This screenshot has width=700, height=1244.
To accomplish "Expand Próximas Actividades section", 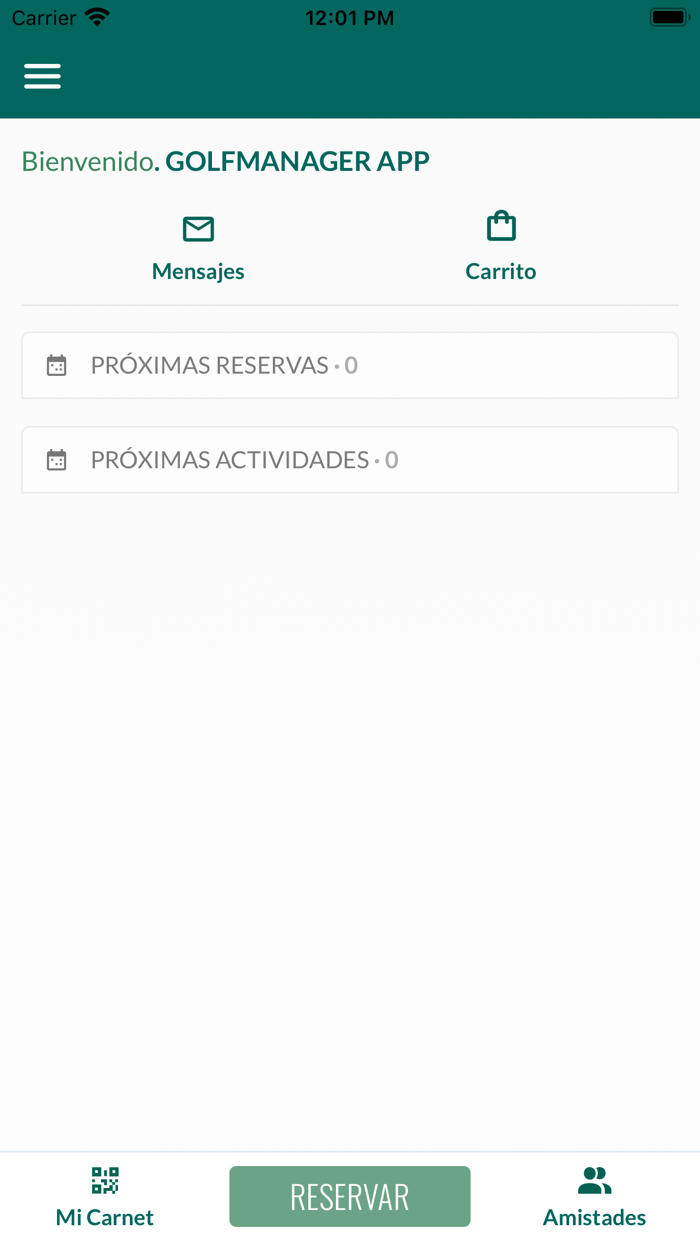I will pos(350,460).
